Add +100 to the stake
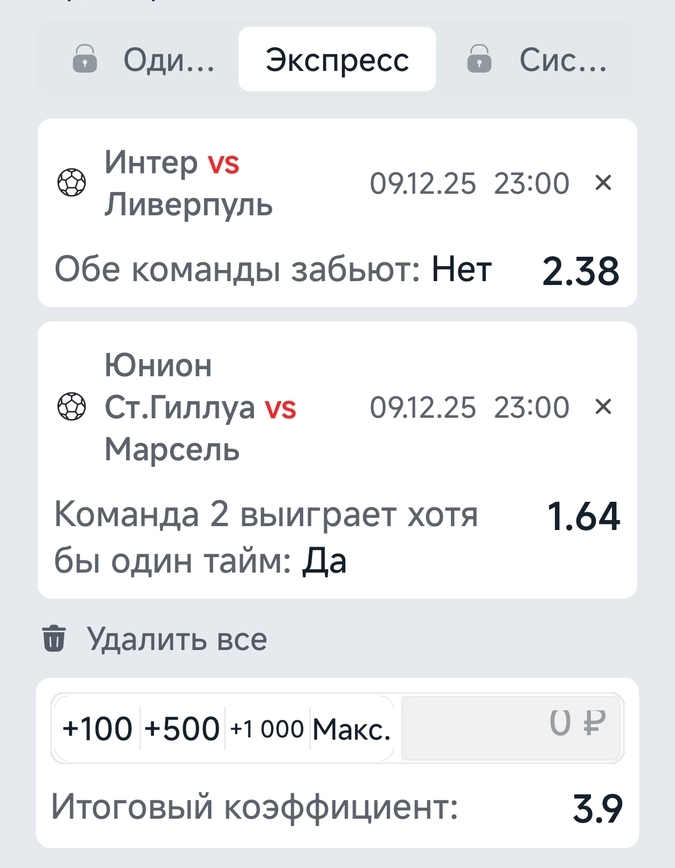Viewport: 675px width, 868px height. 97,729
